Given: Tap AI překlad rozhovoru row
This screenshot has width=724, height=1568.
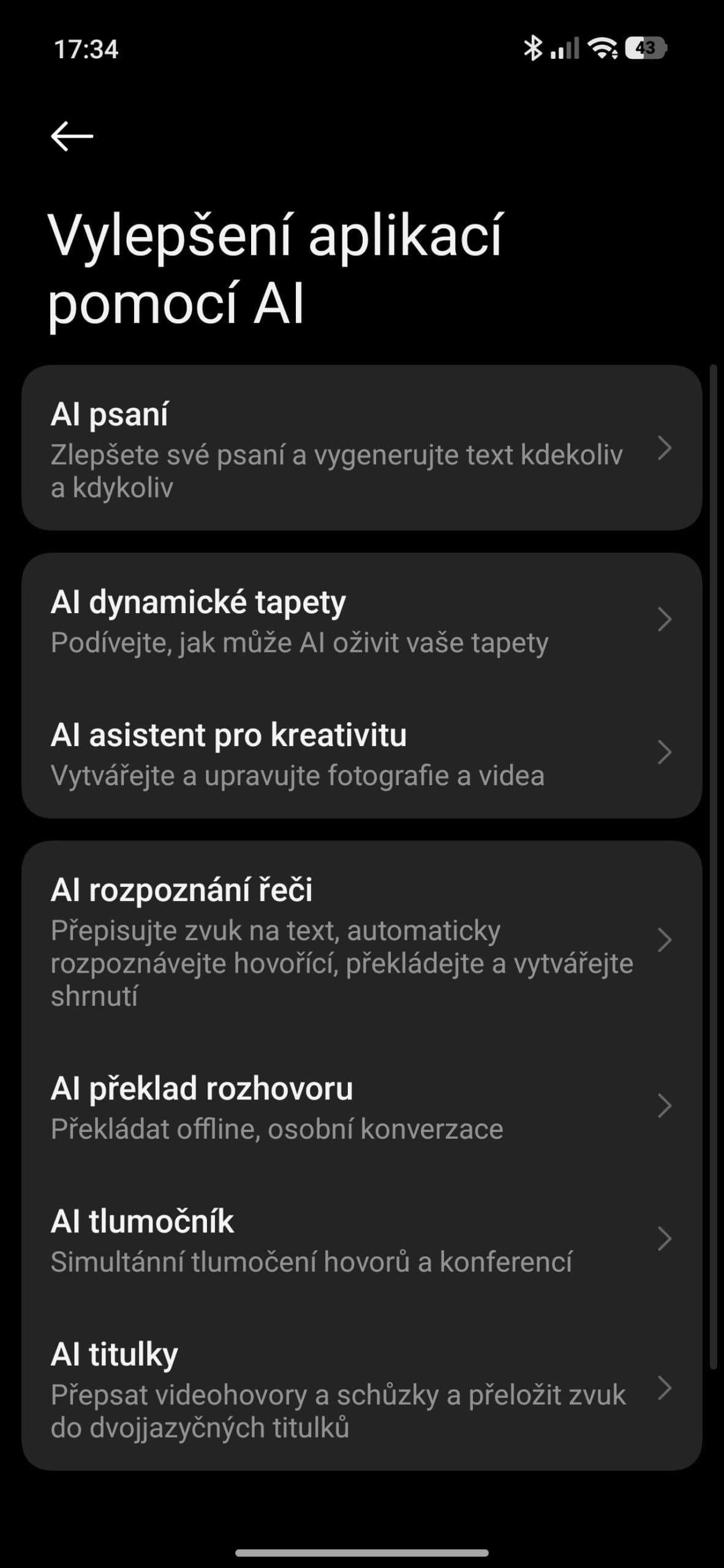Looking at the screenshot, I should click(x=361, y=1107).
